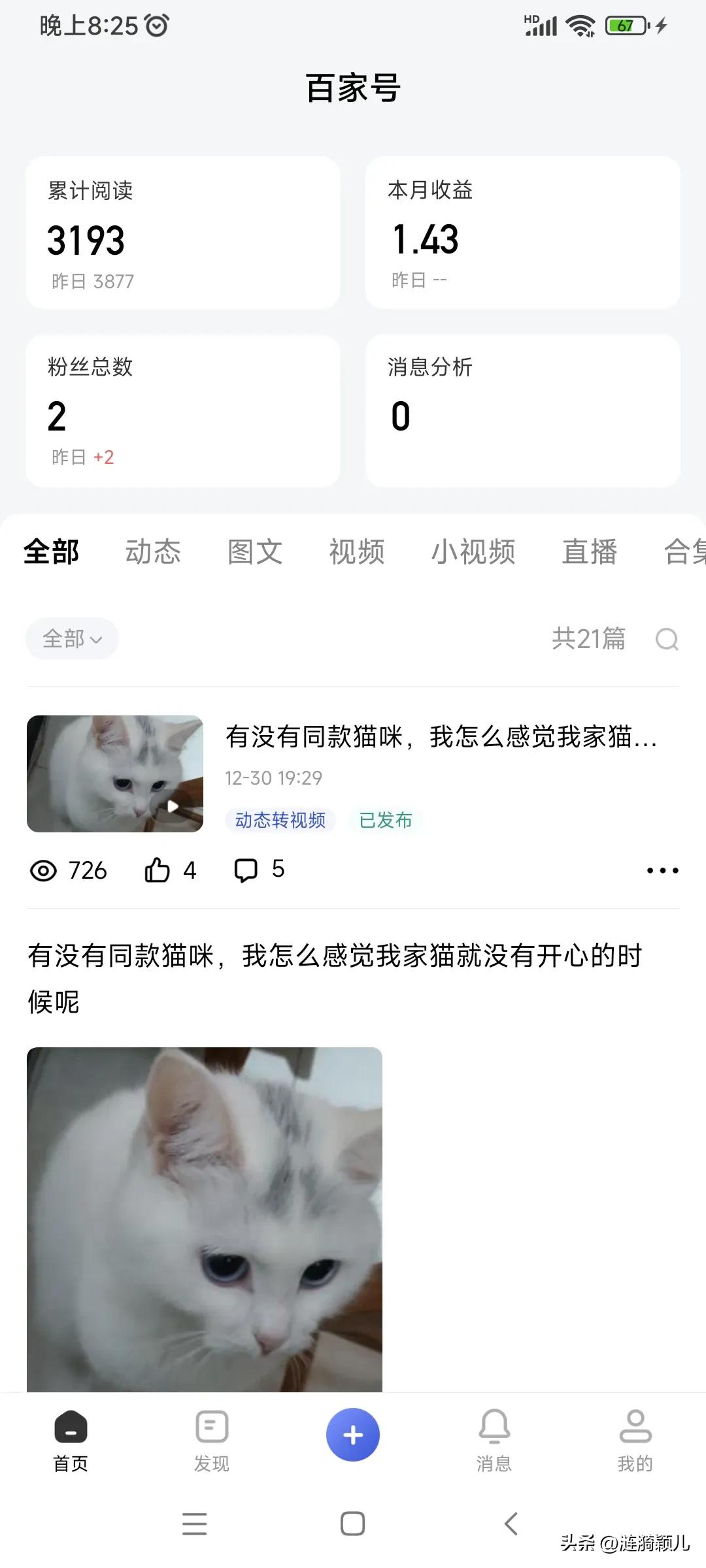The width and height of the screenshot is (706, 1568).
Task: Open the white cat video thumbnail
Action: (x=114, y=774)
